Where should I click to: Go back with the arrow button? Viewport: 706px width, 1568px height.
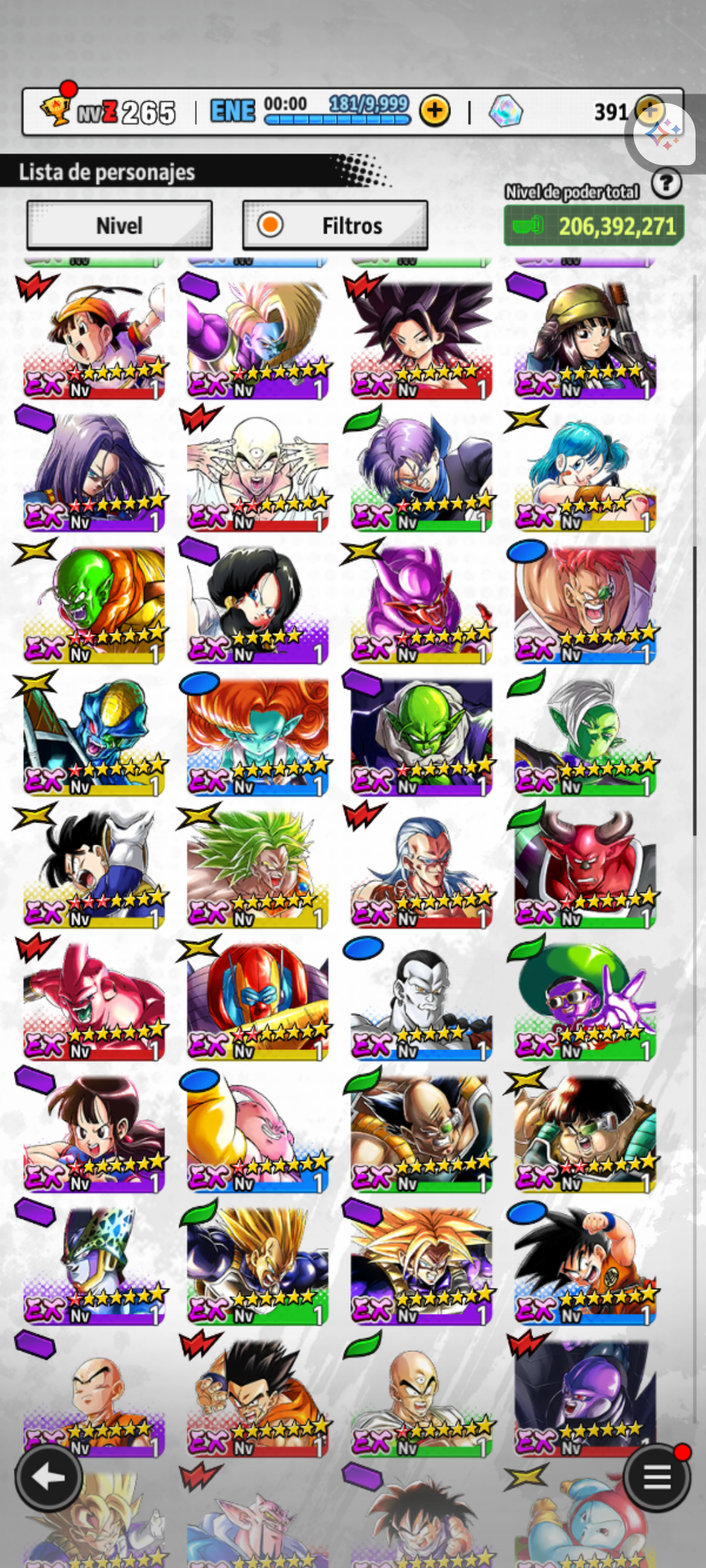tap(49, 1477)
